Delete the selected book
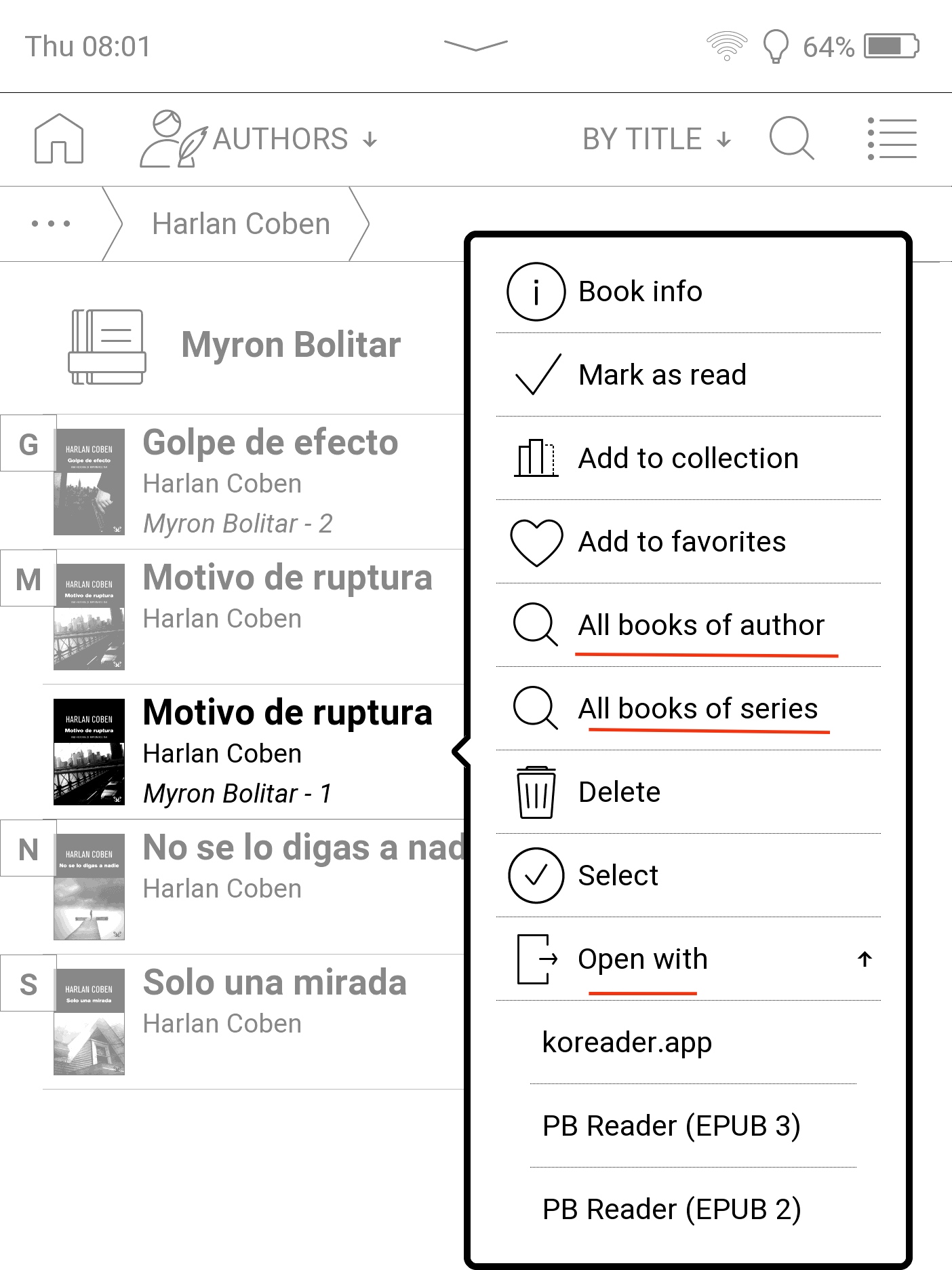 pos(618,792)
